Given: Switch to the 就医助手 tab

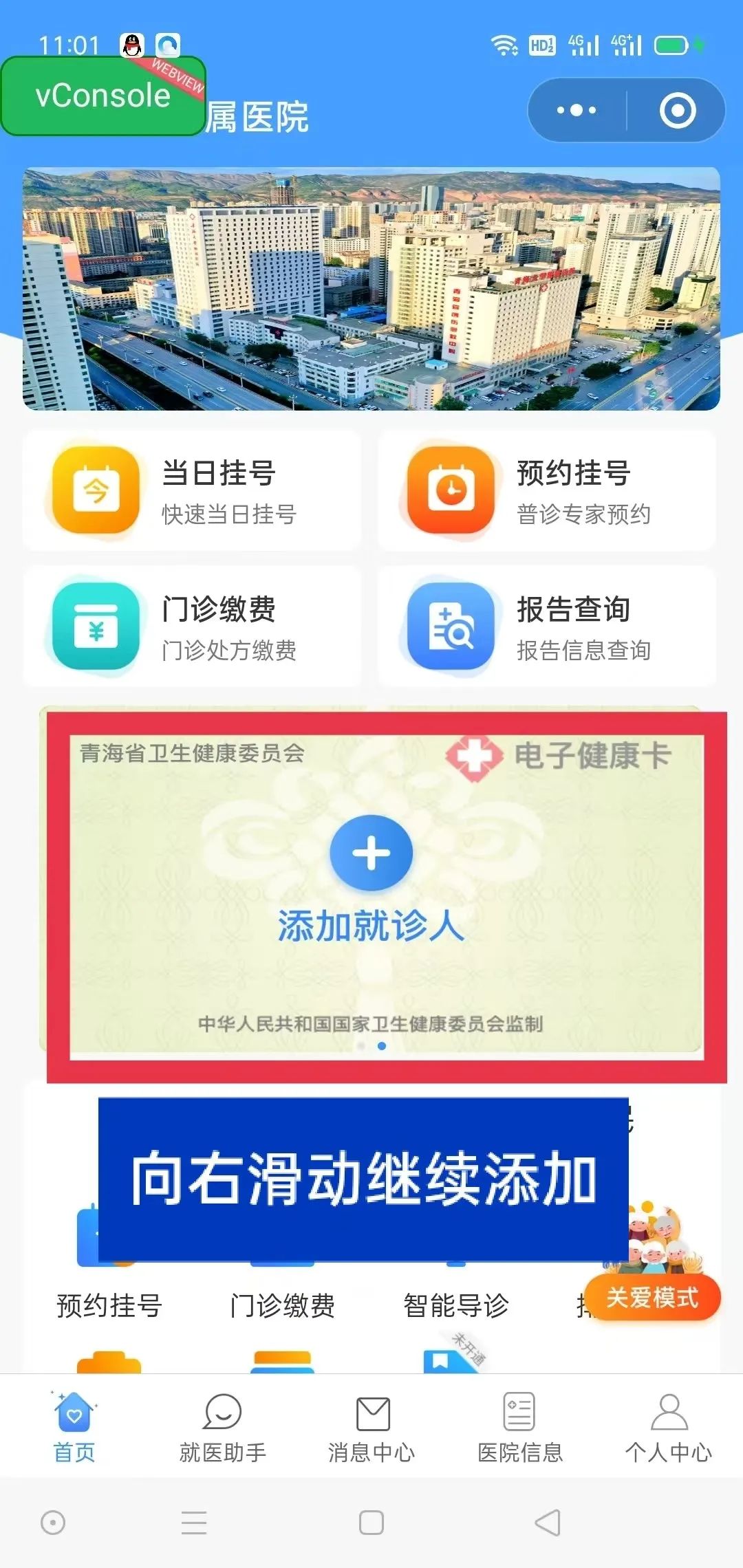Looking at the screenshot, I should pos(222,1427).
